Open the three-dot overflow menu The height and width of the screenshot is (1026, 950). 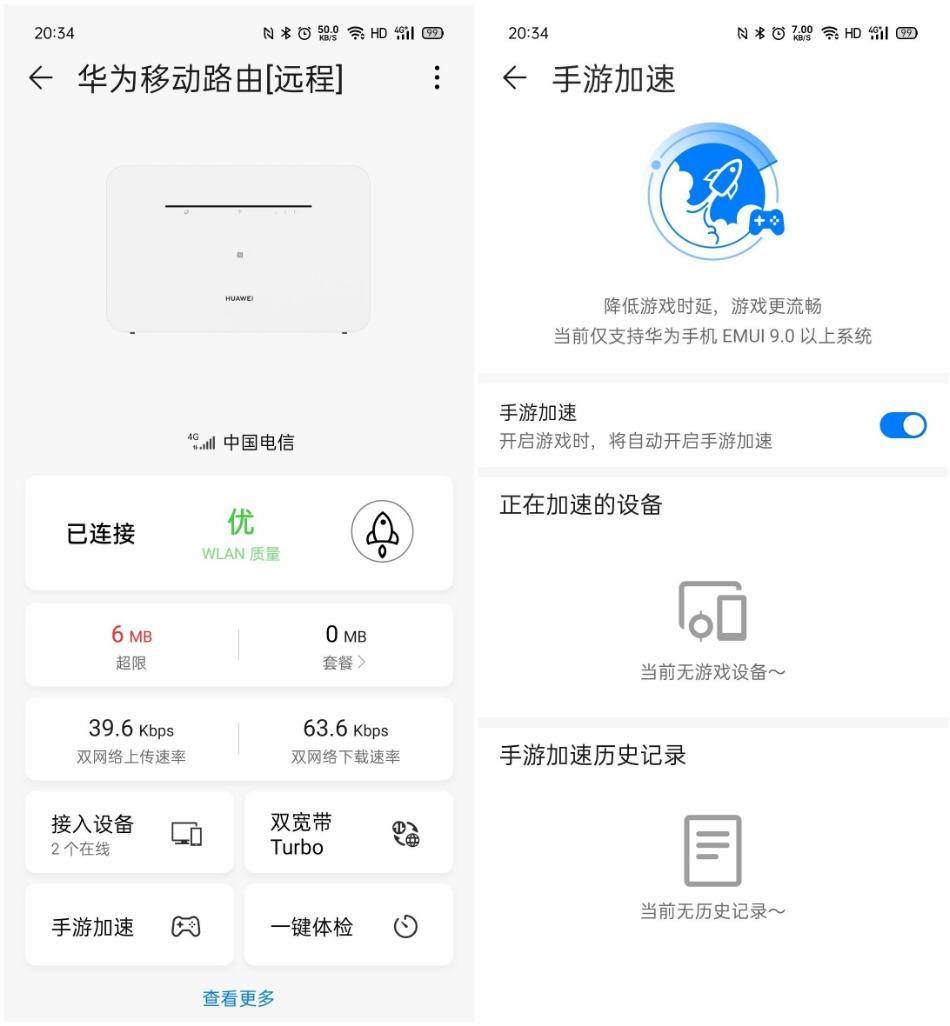point(436,79)
